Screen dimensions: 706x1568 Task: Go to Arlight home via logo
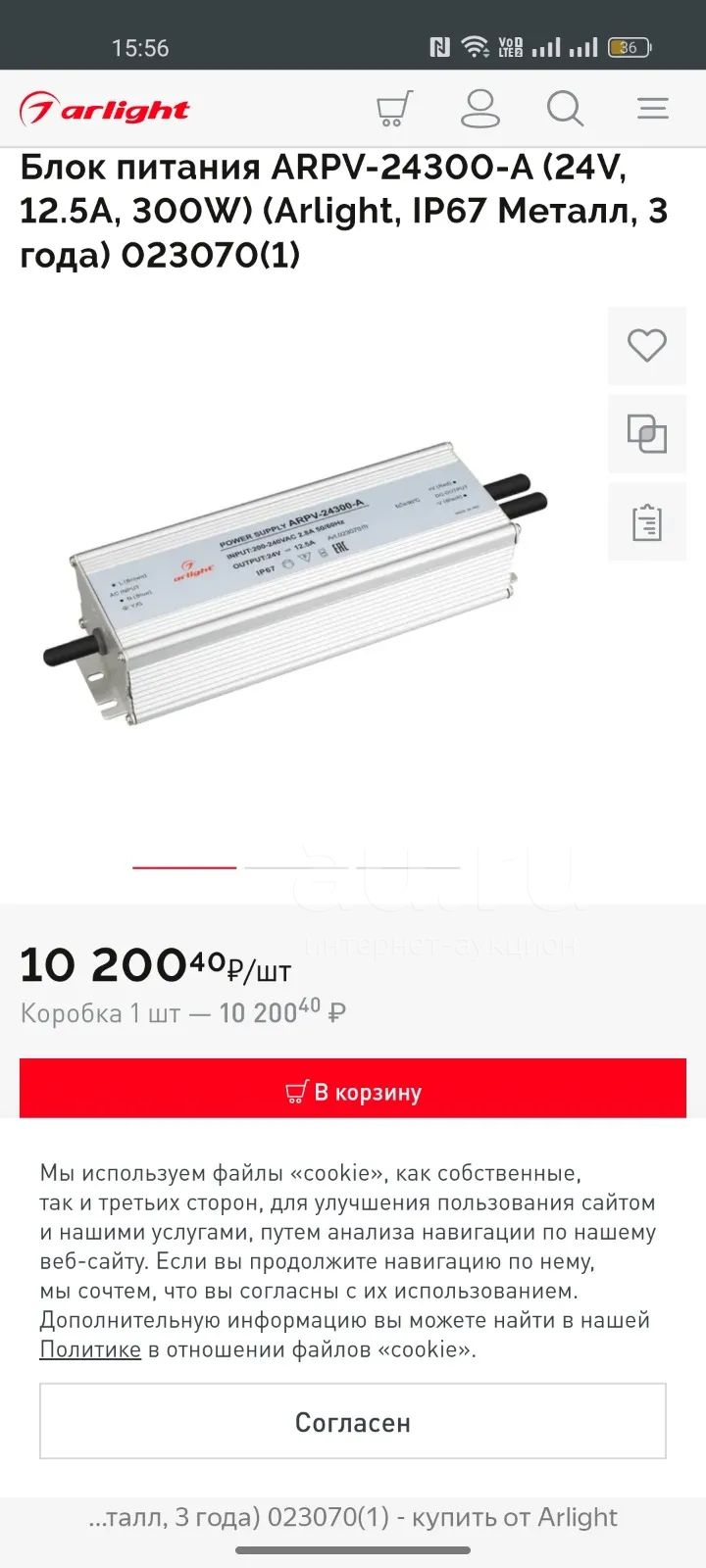click(105, 109)
